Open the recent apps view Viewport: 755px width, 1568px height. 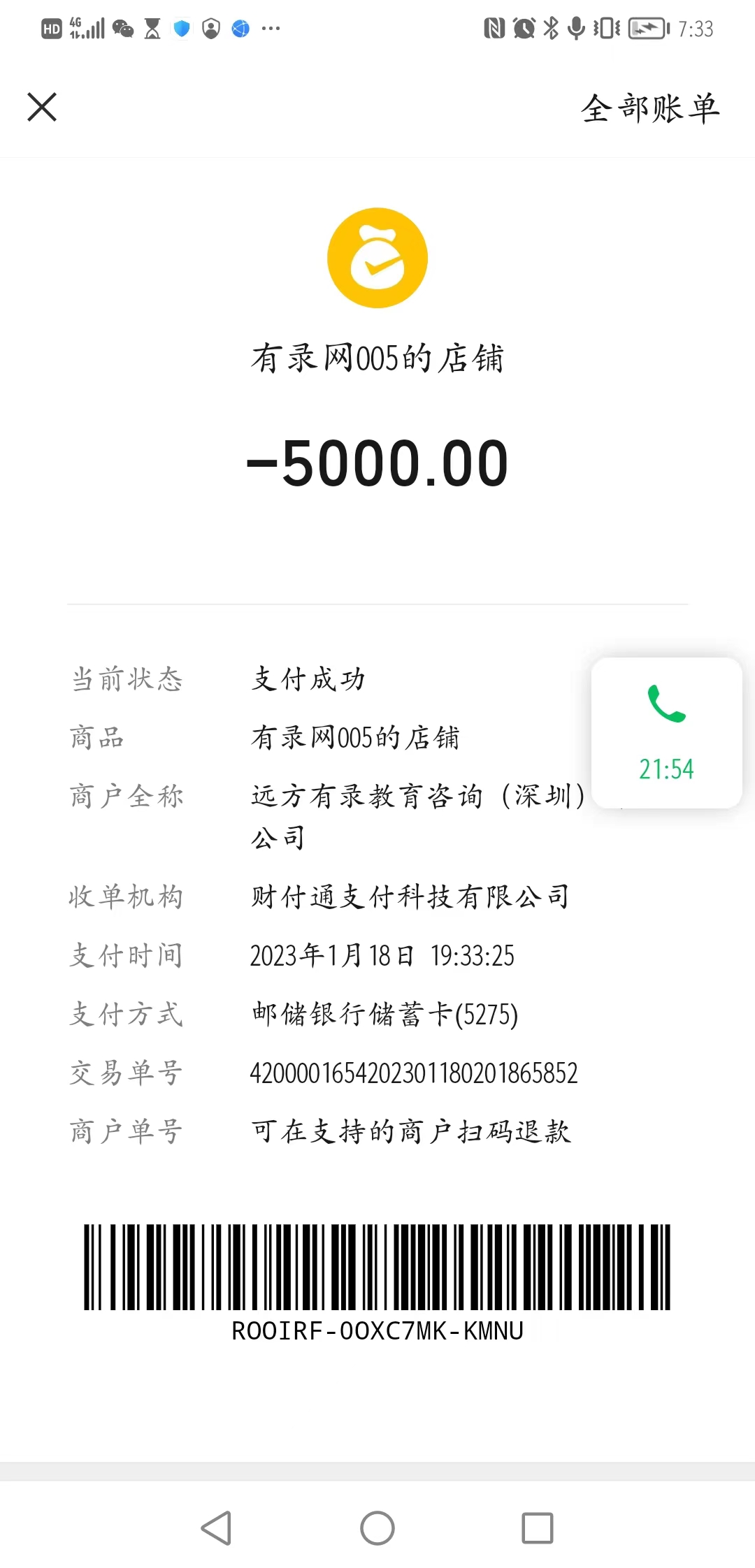538,1528
